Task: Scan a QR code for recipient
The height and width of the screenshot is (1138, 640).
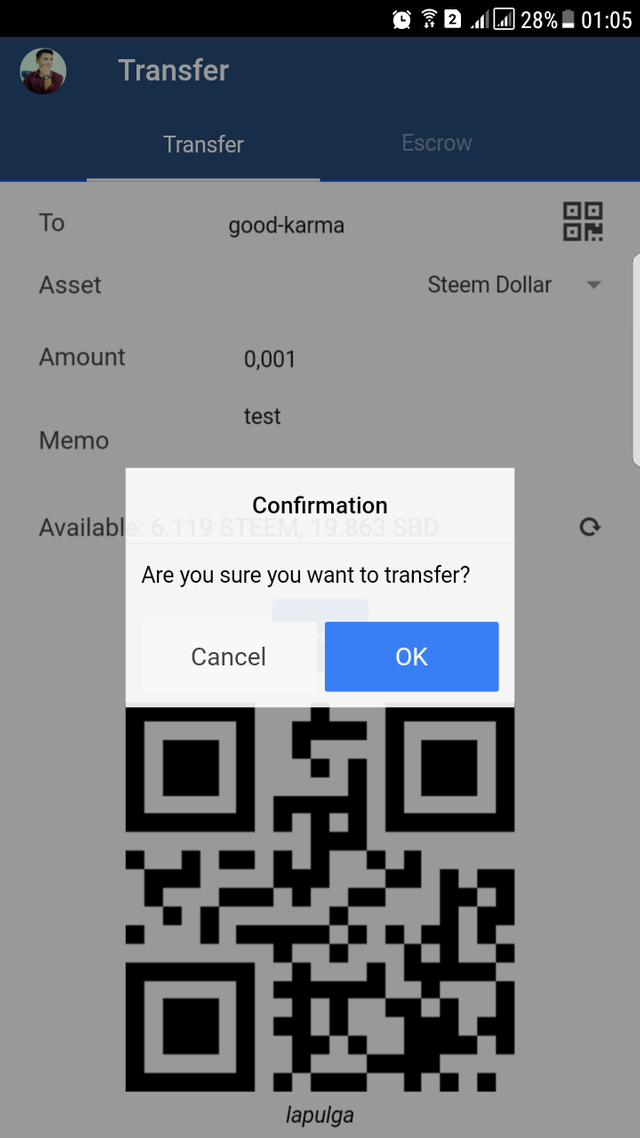Action: coord(583,221)
